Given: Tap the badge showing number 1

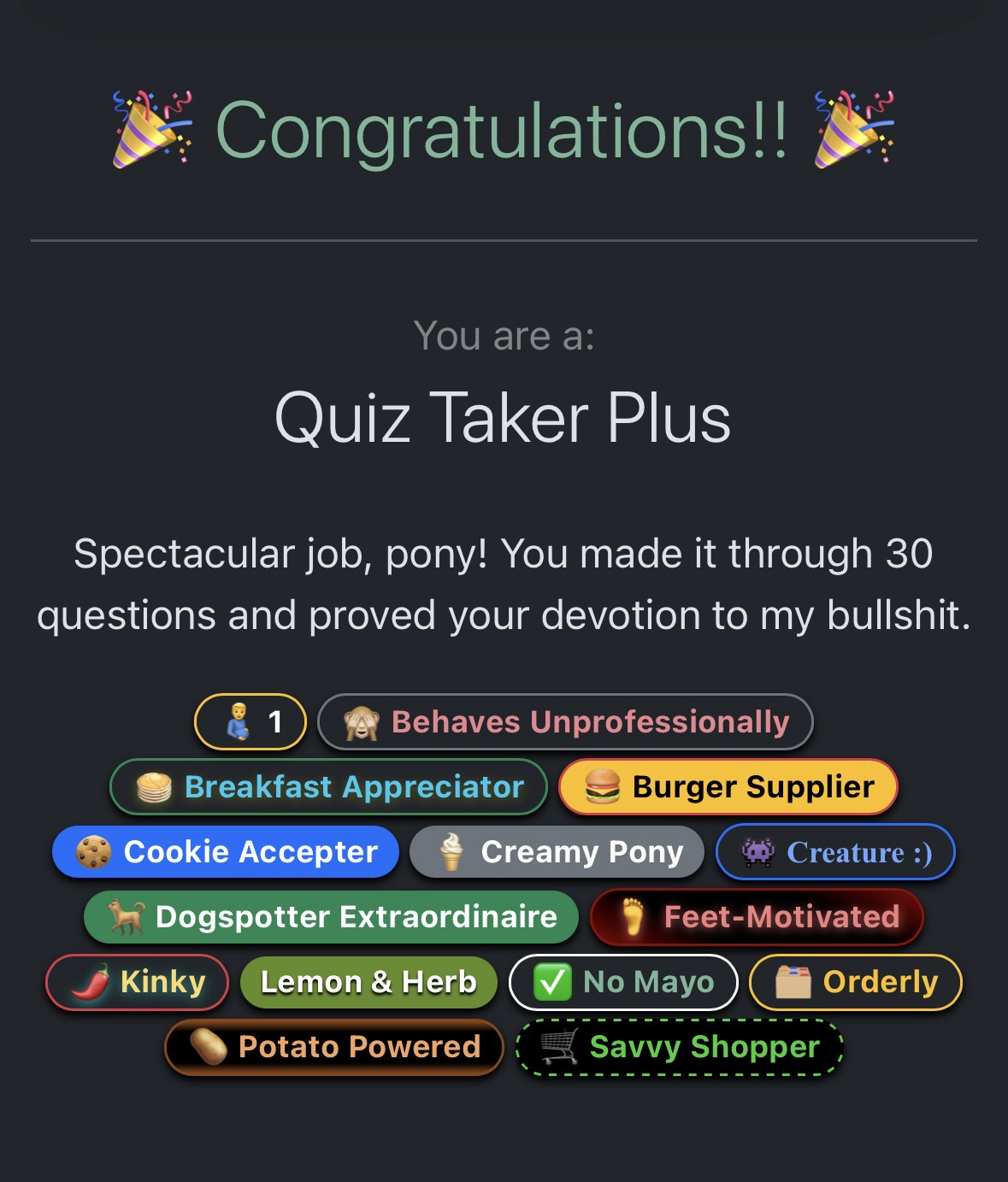Looking at the screenshot, I should [251, 722].
